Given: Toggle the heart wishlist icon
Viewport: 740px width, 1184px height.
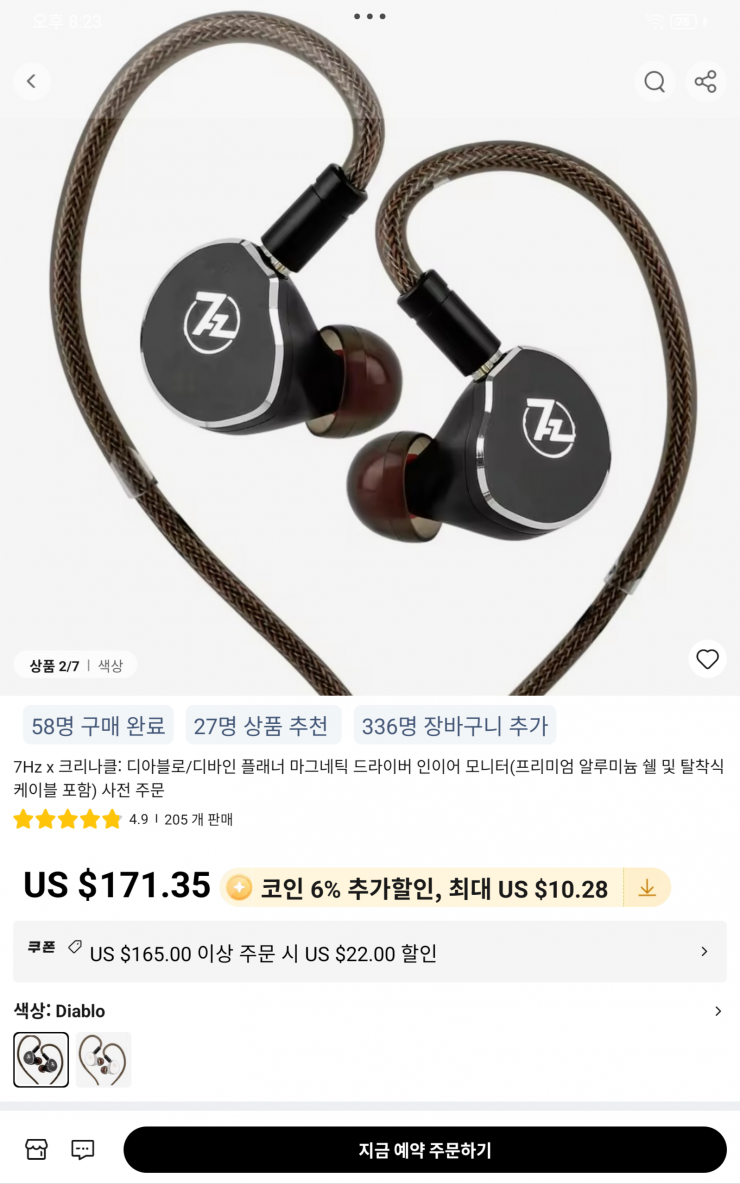Looking at the screenshot, I should pos(707,659).
